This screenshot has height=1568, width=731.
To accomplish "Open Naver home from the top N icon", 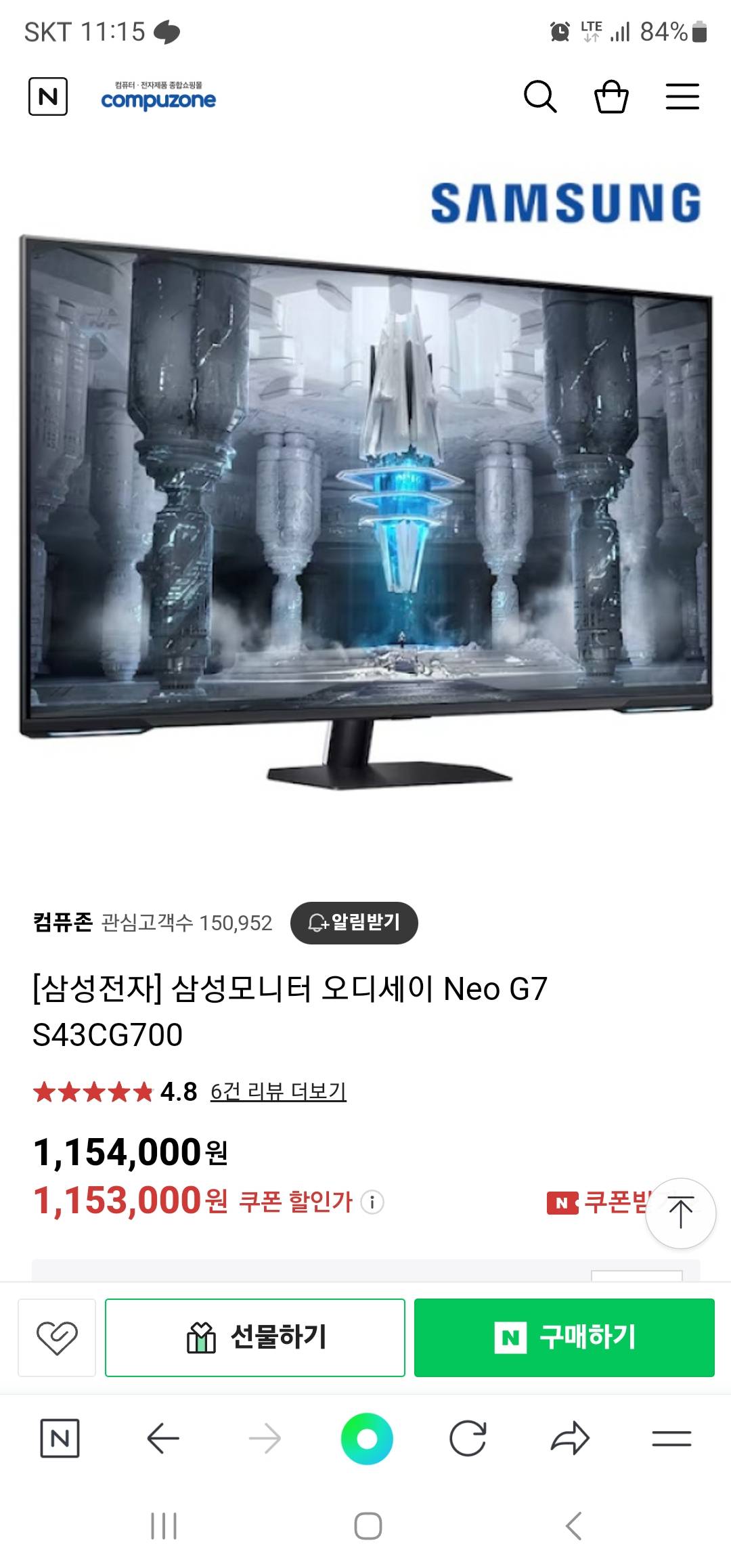I will (48, 97).
